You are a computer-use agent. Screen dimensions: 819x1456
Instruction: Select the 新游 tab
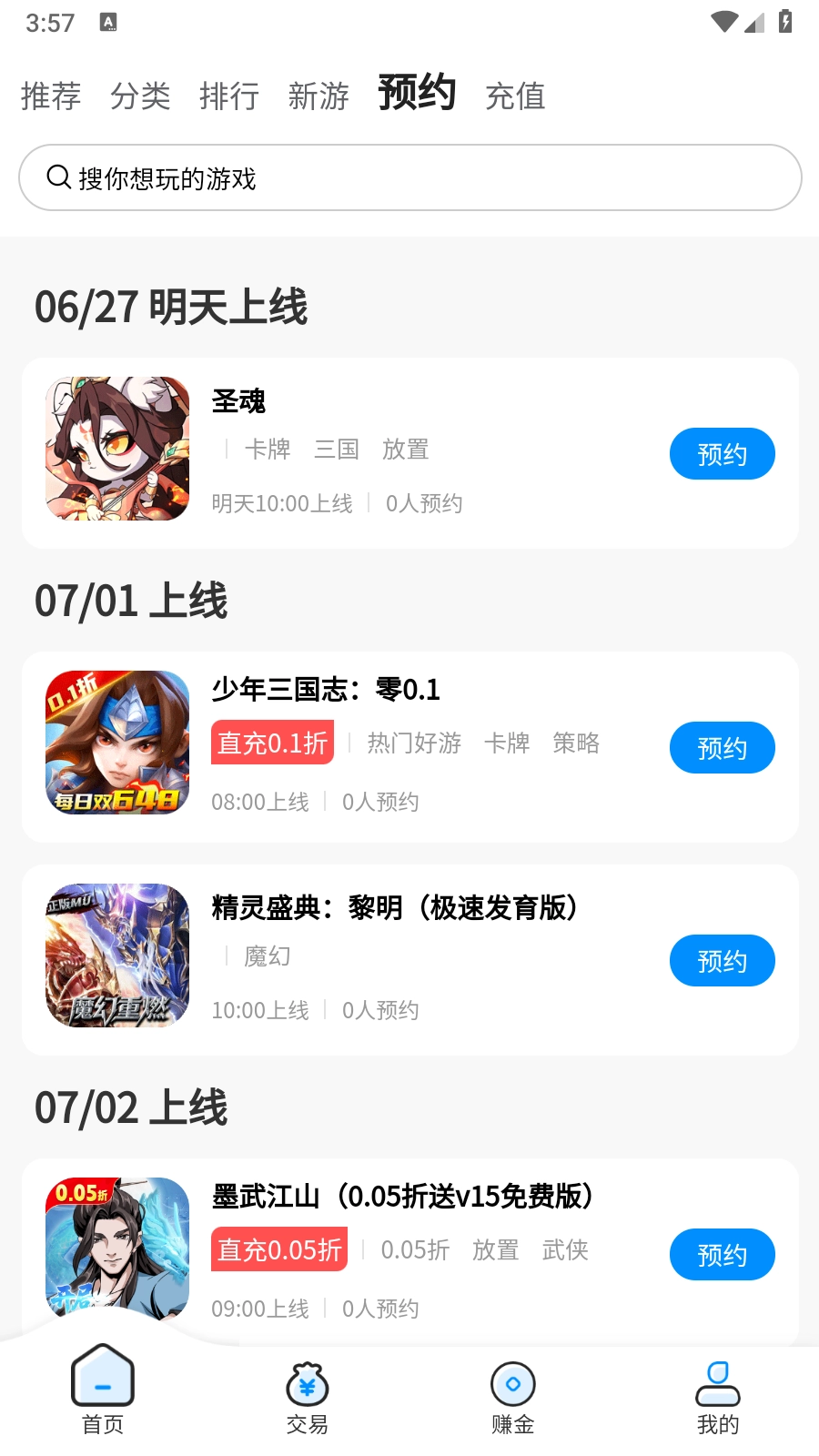(318, 96)
